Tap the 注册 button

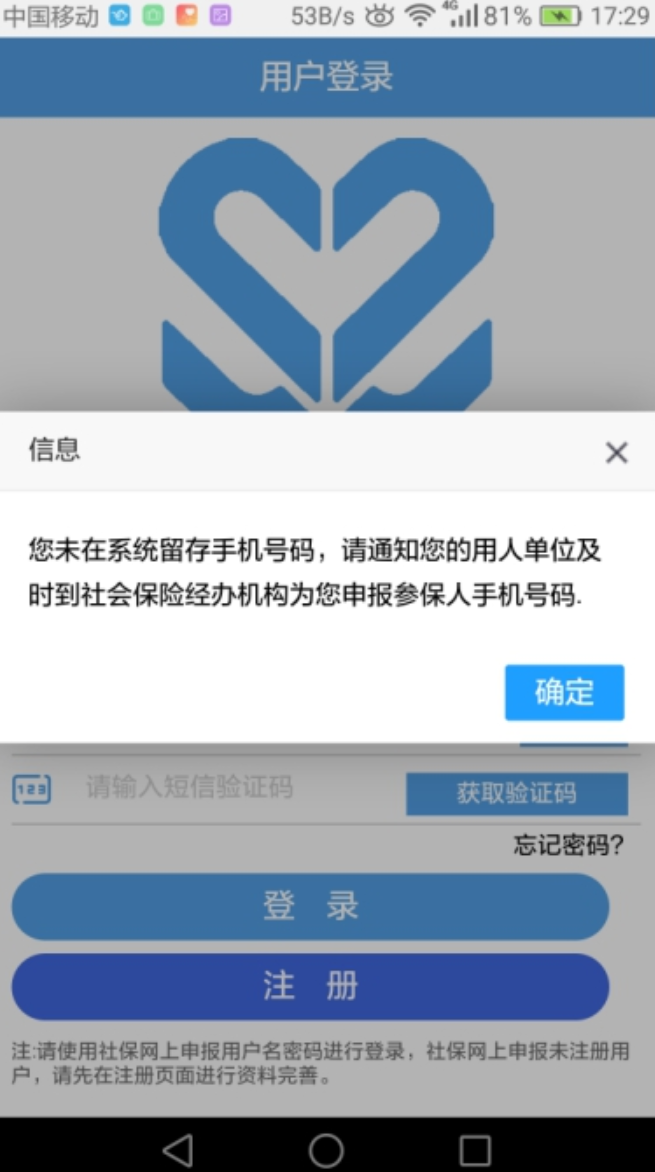(310, 986)
